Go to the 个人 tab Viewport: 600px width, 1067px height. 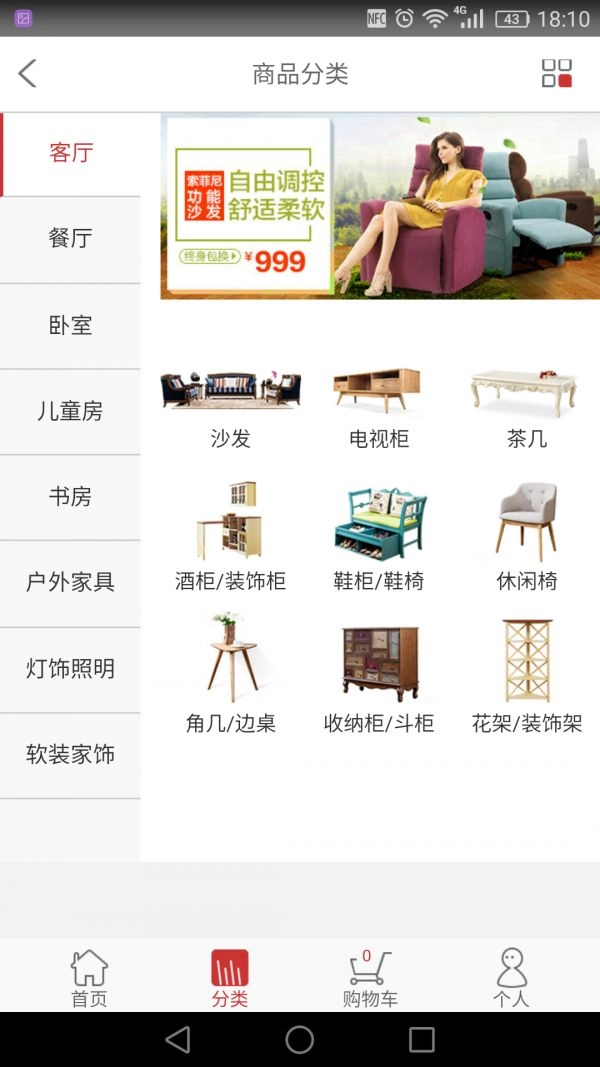[x=511, y=977]
